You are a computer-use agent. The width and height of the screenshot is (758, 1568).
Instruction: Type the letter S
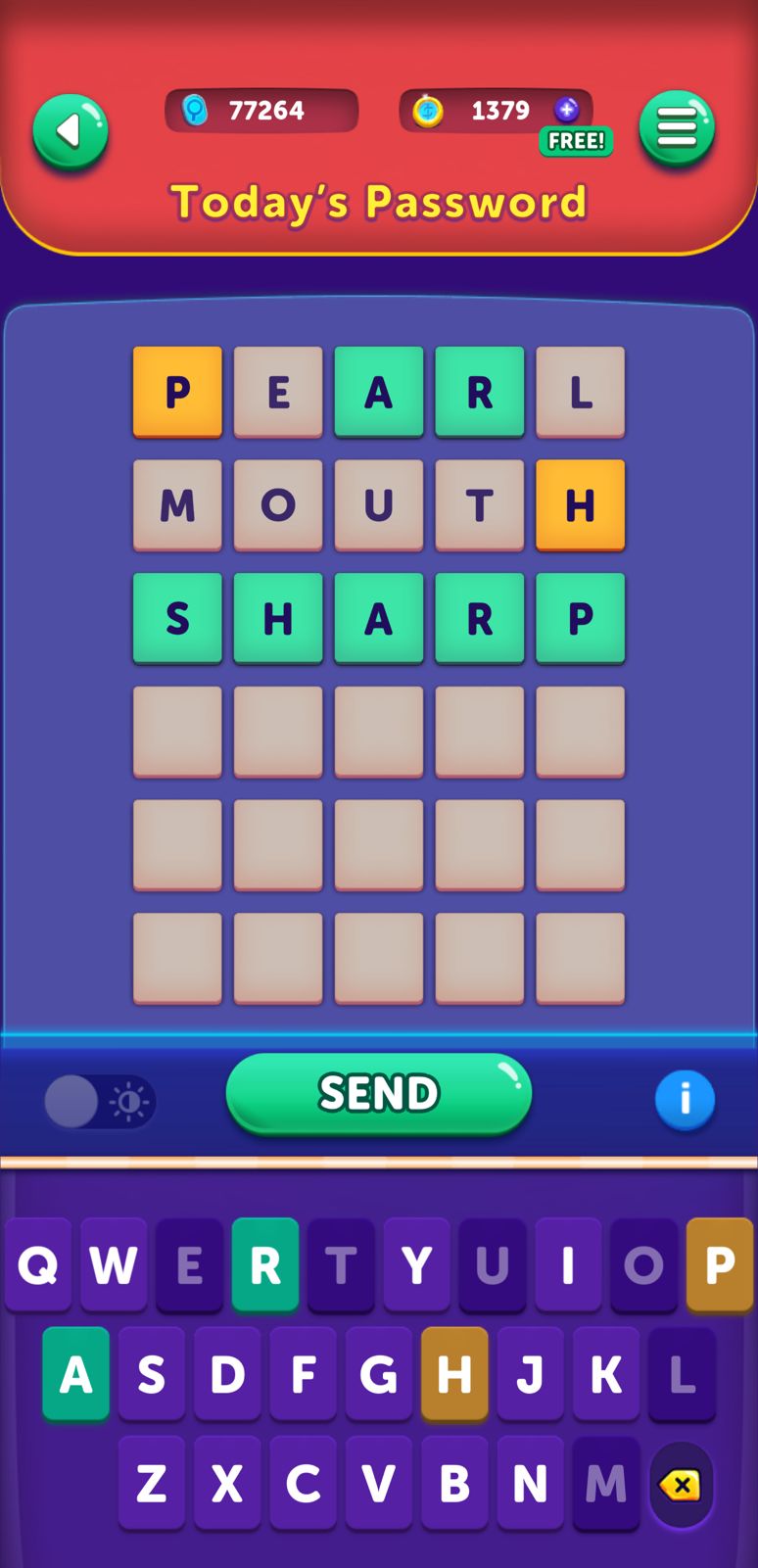(152, 1374)
